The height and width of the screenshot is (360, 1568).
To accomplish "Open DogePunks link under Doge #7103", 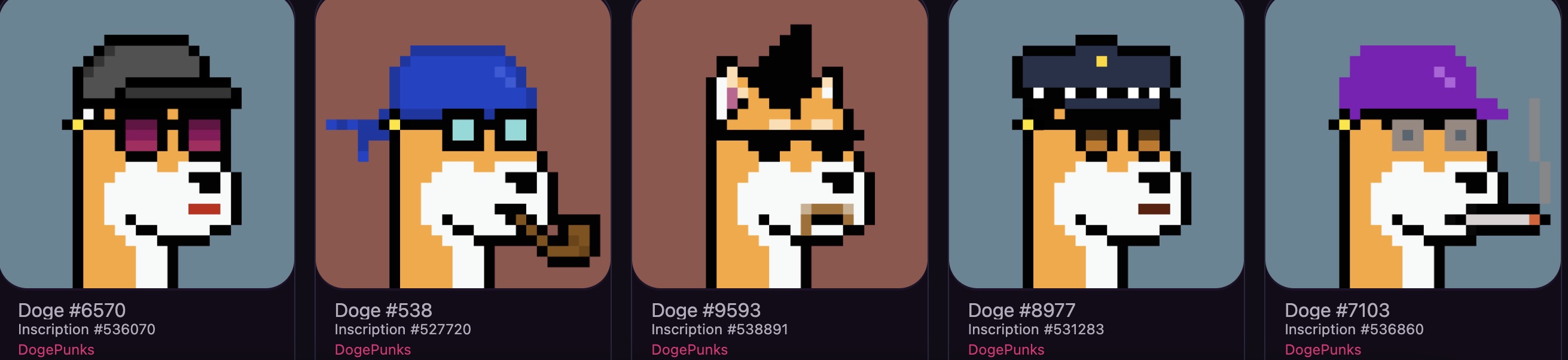I will tap(1322, 350).
